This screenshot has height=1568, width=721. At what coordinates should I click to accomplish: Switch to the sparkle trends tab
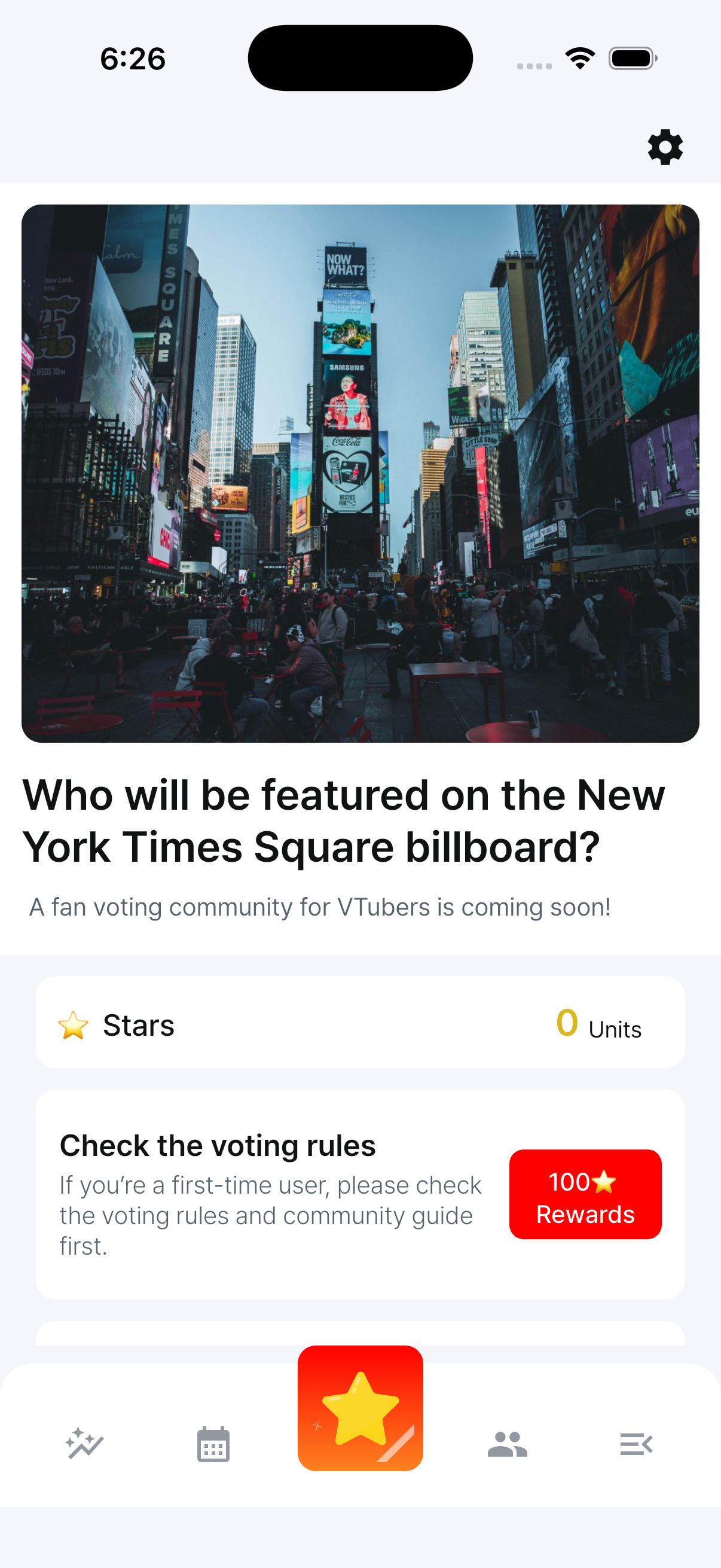[x=84, y=1443]
